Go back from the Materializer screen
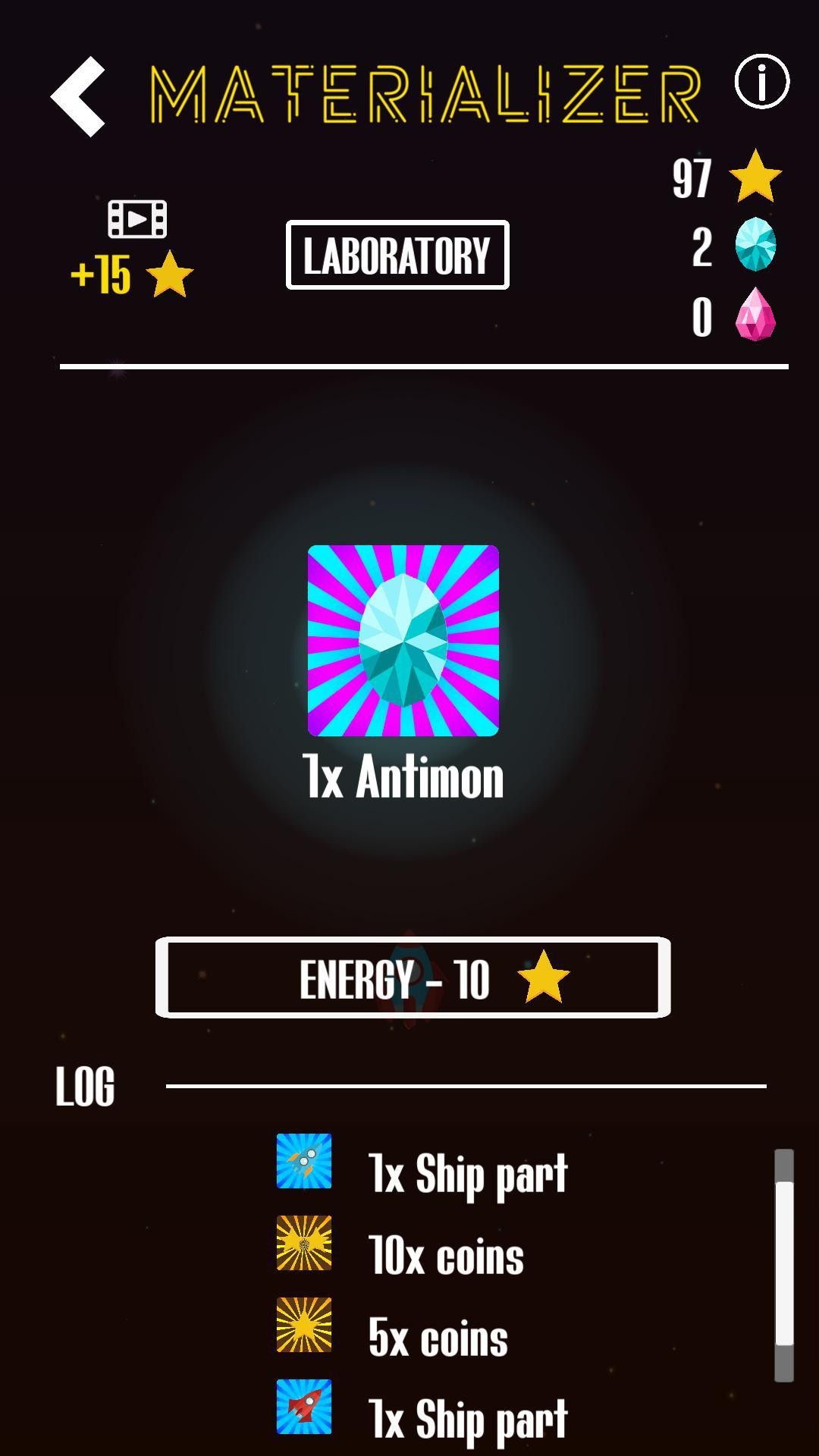 [x=78, y=96]
